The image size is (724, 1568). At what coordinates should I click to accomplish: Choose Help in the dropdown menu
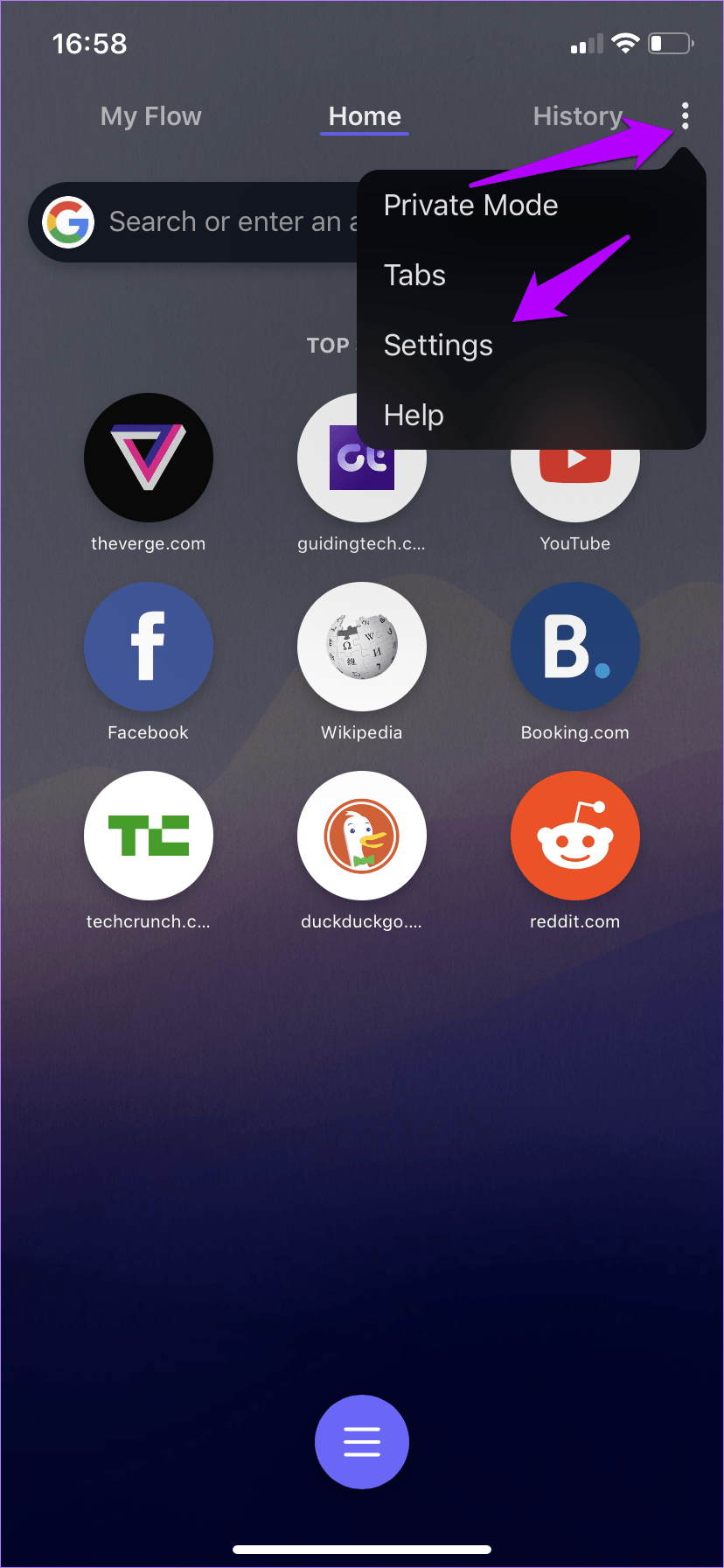pyautogui.click(x=414, y=416)
